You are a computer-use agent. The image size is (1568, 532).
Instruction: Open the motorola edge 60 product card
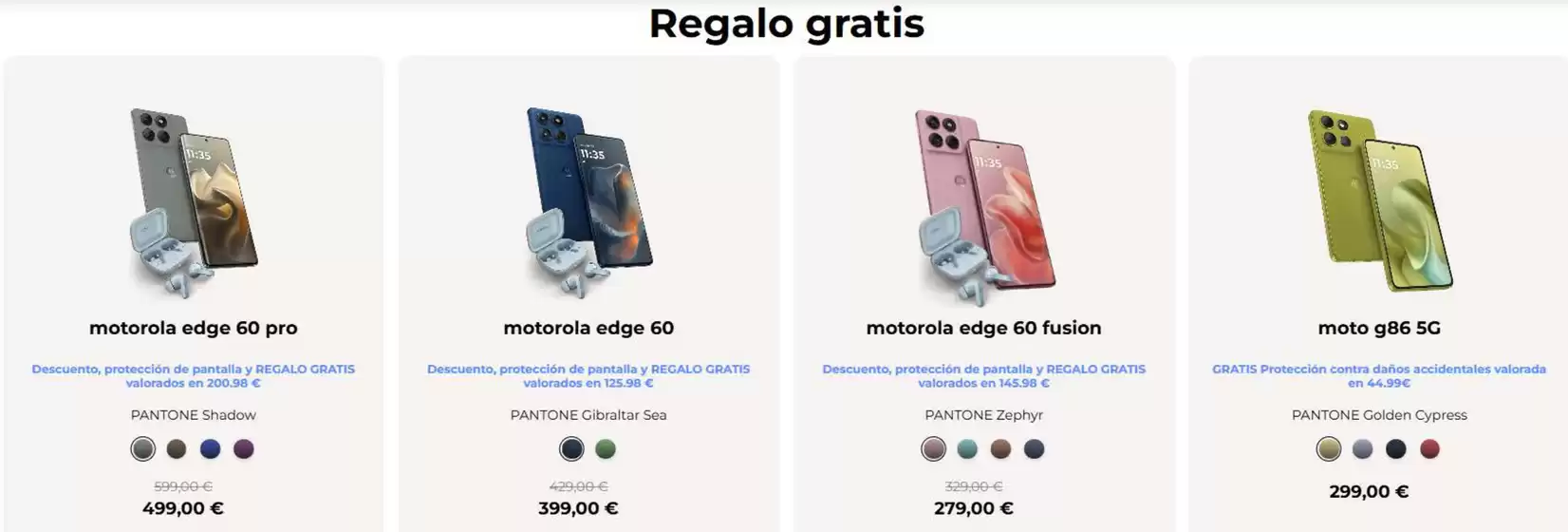(x=588, y=328)
